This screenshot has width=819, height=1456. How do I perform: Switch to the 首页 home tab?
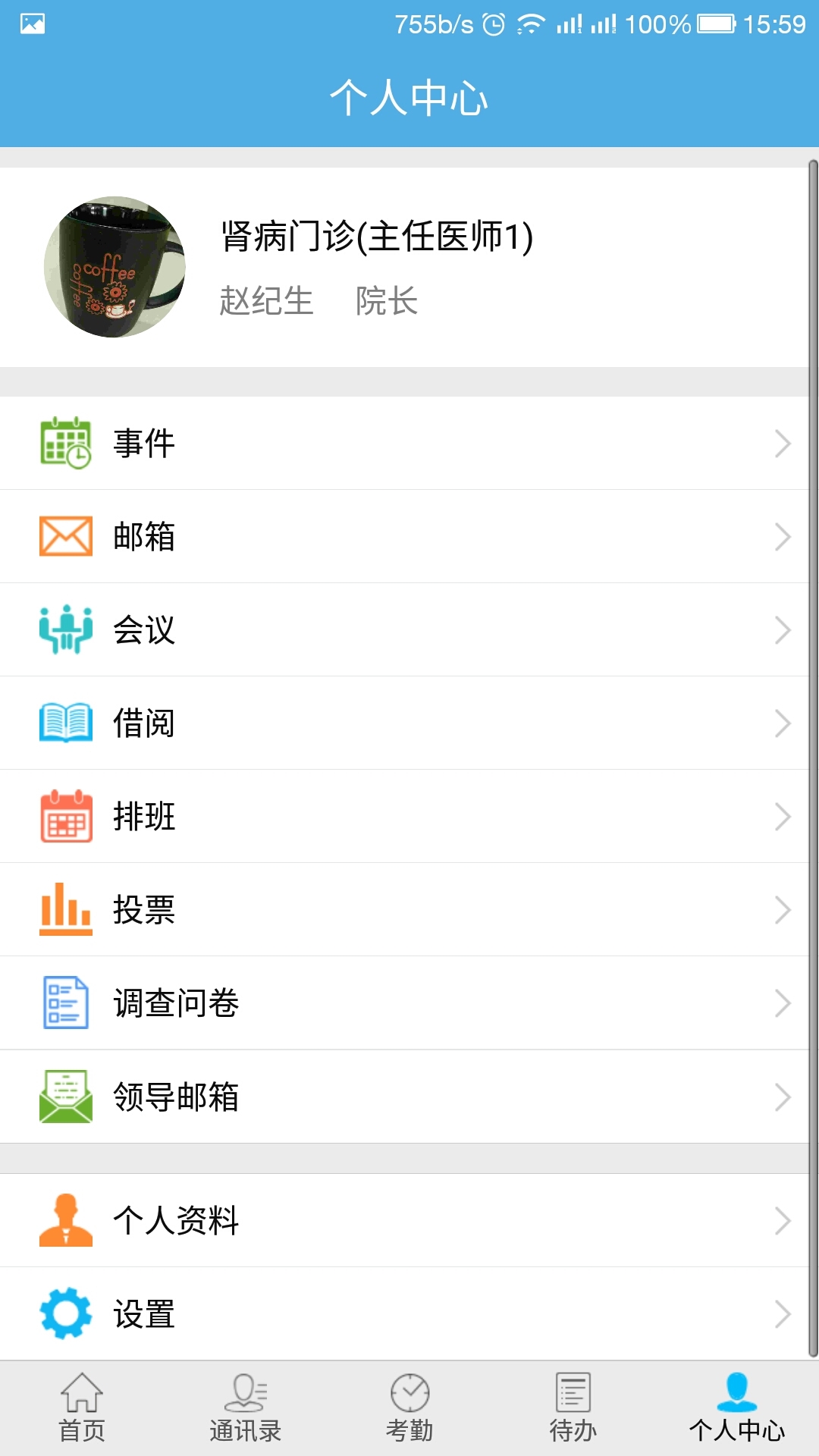(82, 1408)
